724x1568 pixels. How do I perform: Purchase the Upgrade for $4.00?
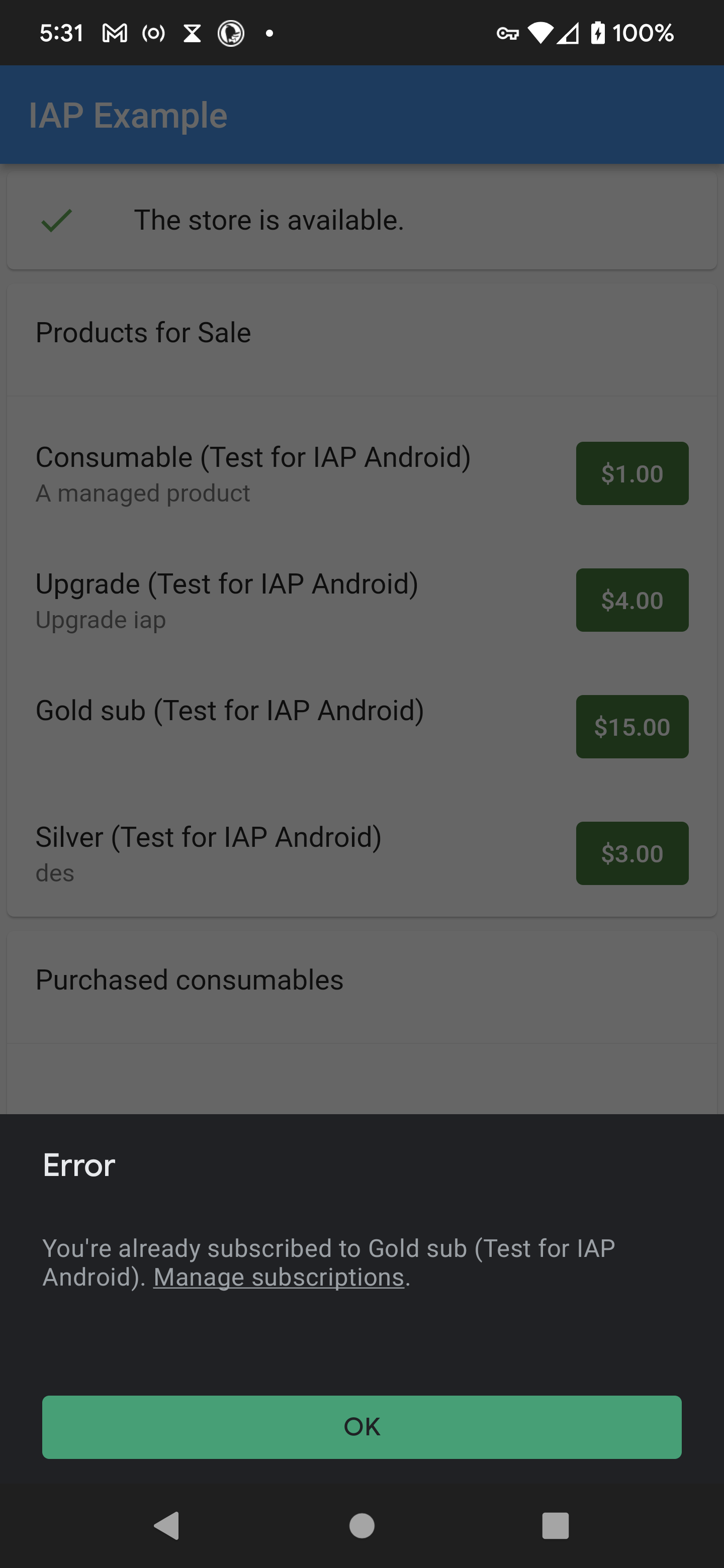click(x=631, y=600)
